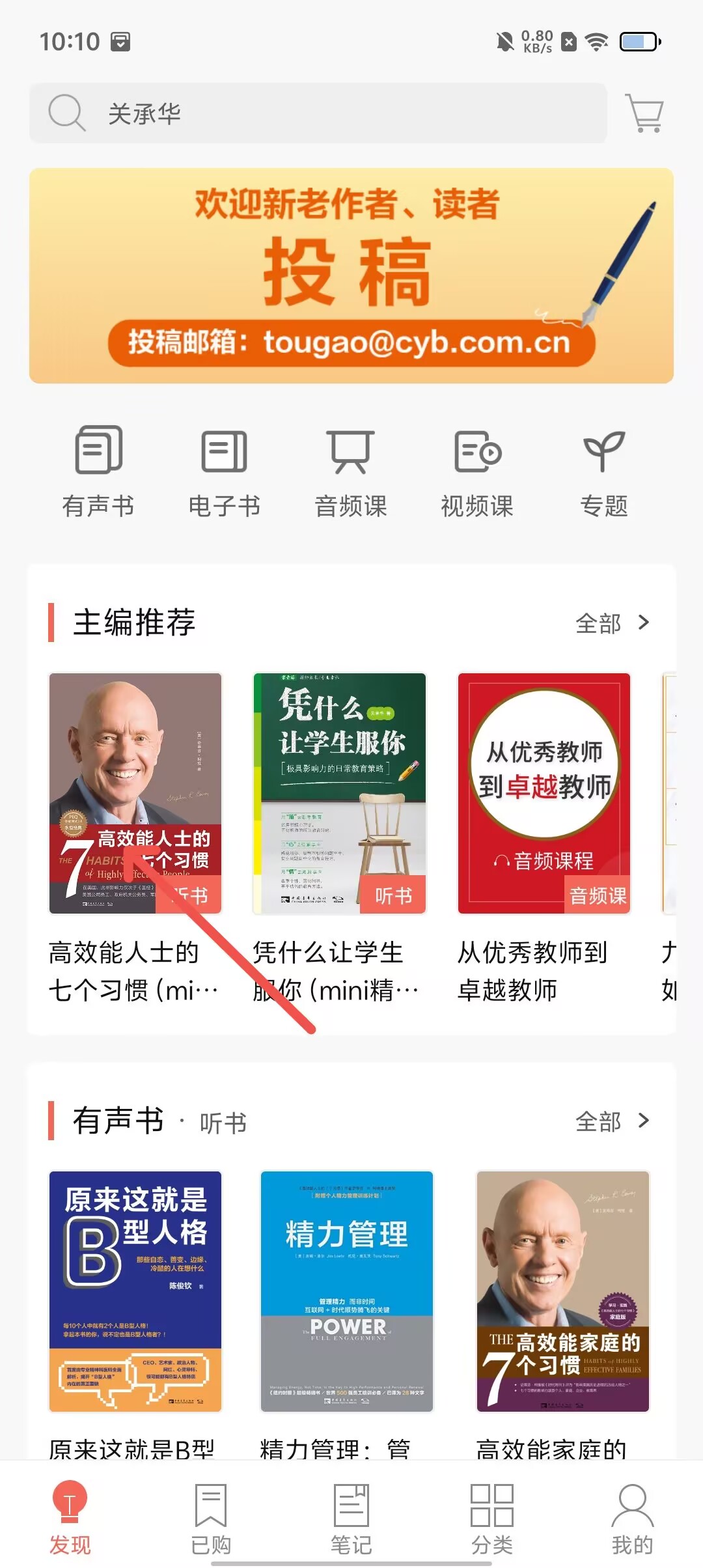Browse the 有声书 category

point(98,471)
